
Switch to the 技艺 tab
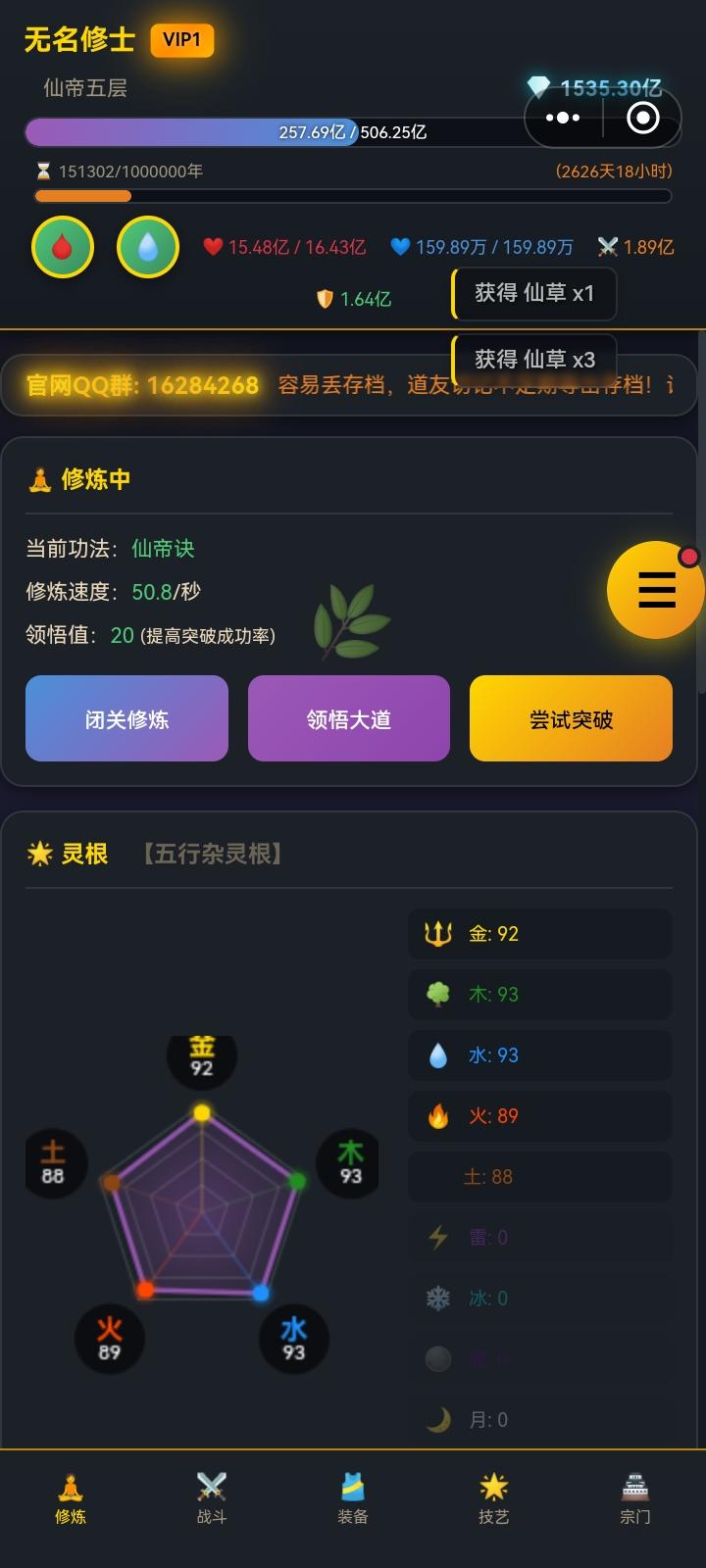pyautogui.click(x=494, y=1498)
